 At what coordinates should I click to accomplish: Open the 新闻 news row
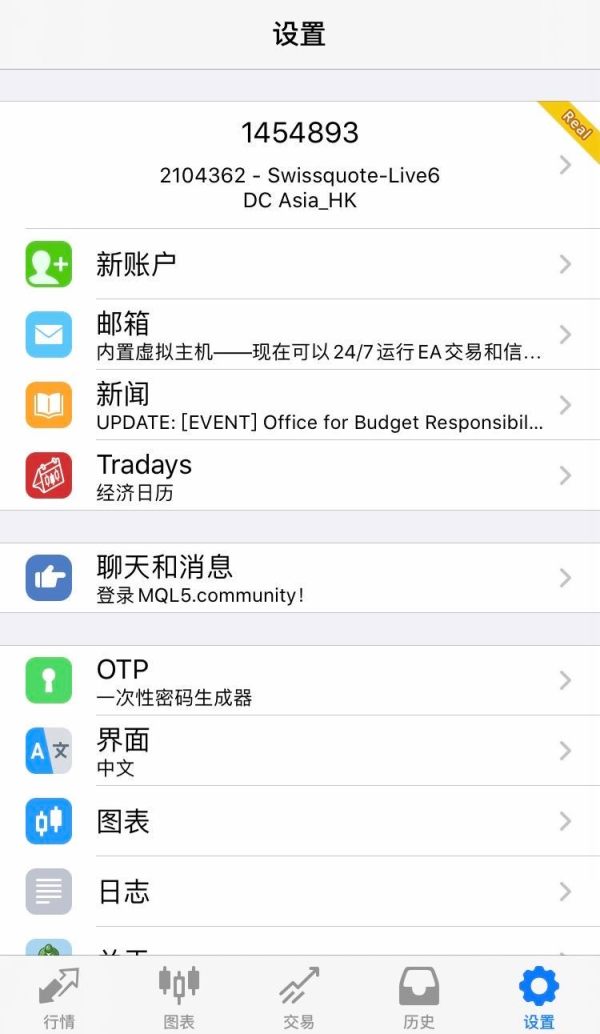(300, 405)
